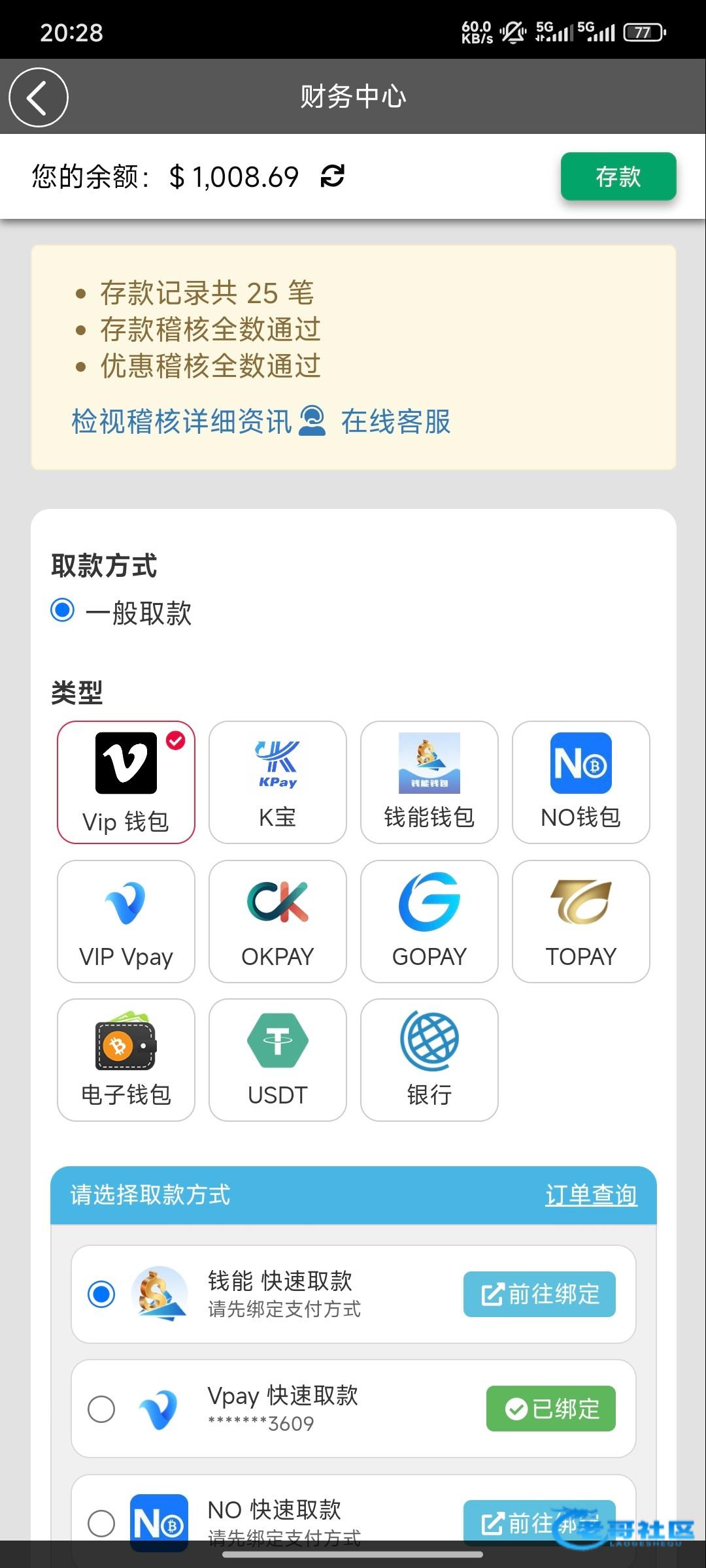Tap 前往绑定 for 钱能 快速取款
Viewport: 706px width, 1568px height.
tap(539, 1294)
